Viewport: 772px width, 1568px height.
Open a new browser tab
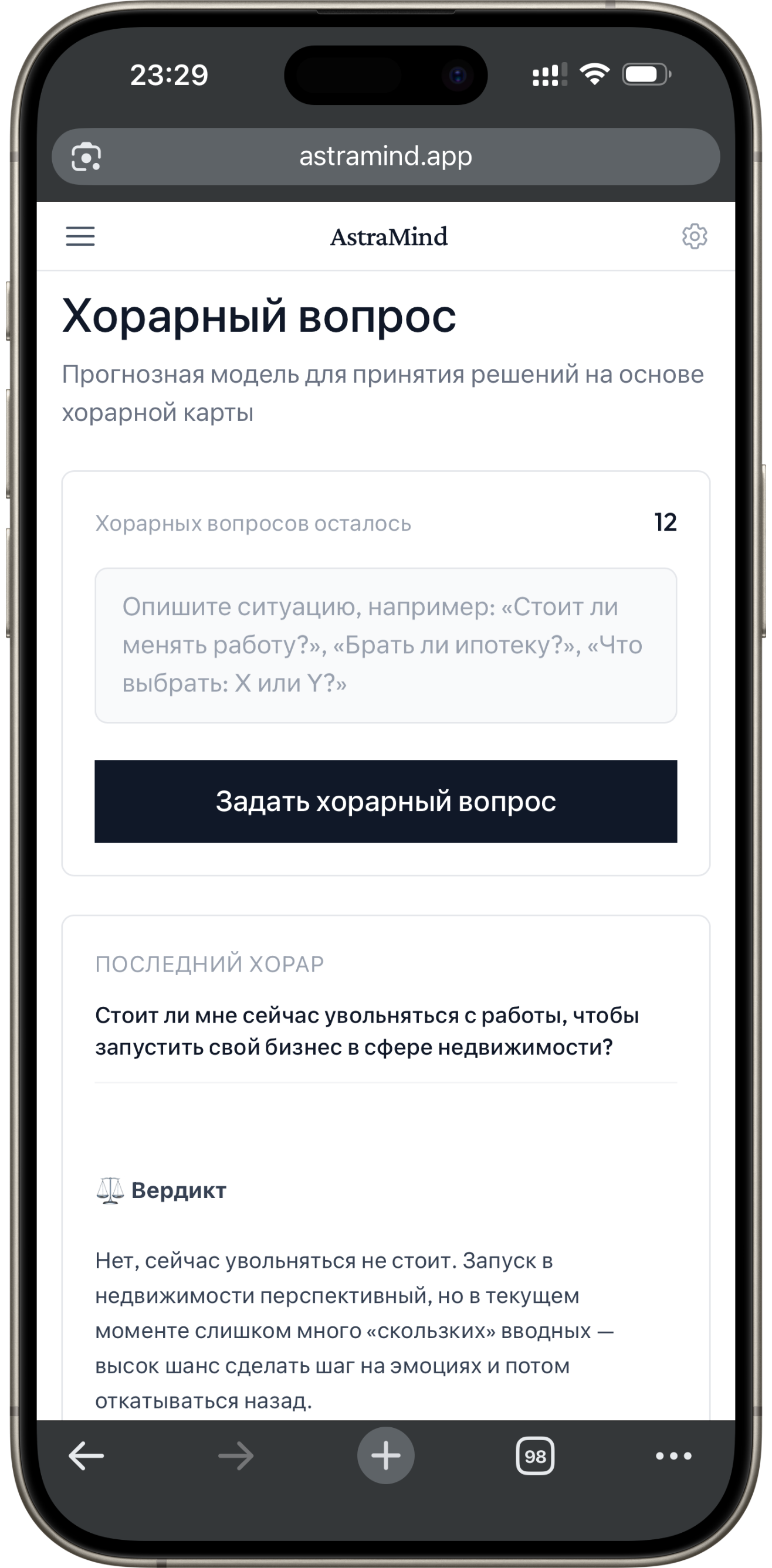pyautogui.click(x=385, y=1456)
